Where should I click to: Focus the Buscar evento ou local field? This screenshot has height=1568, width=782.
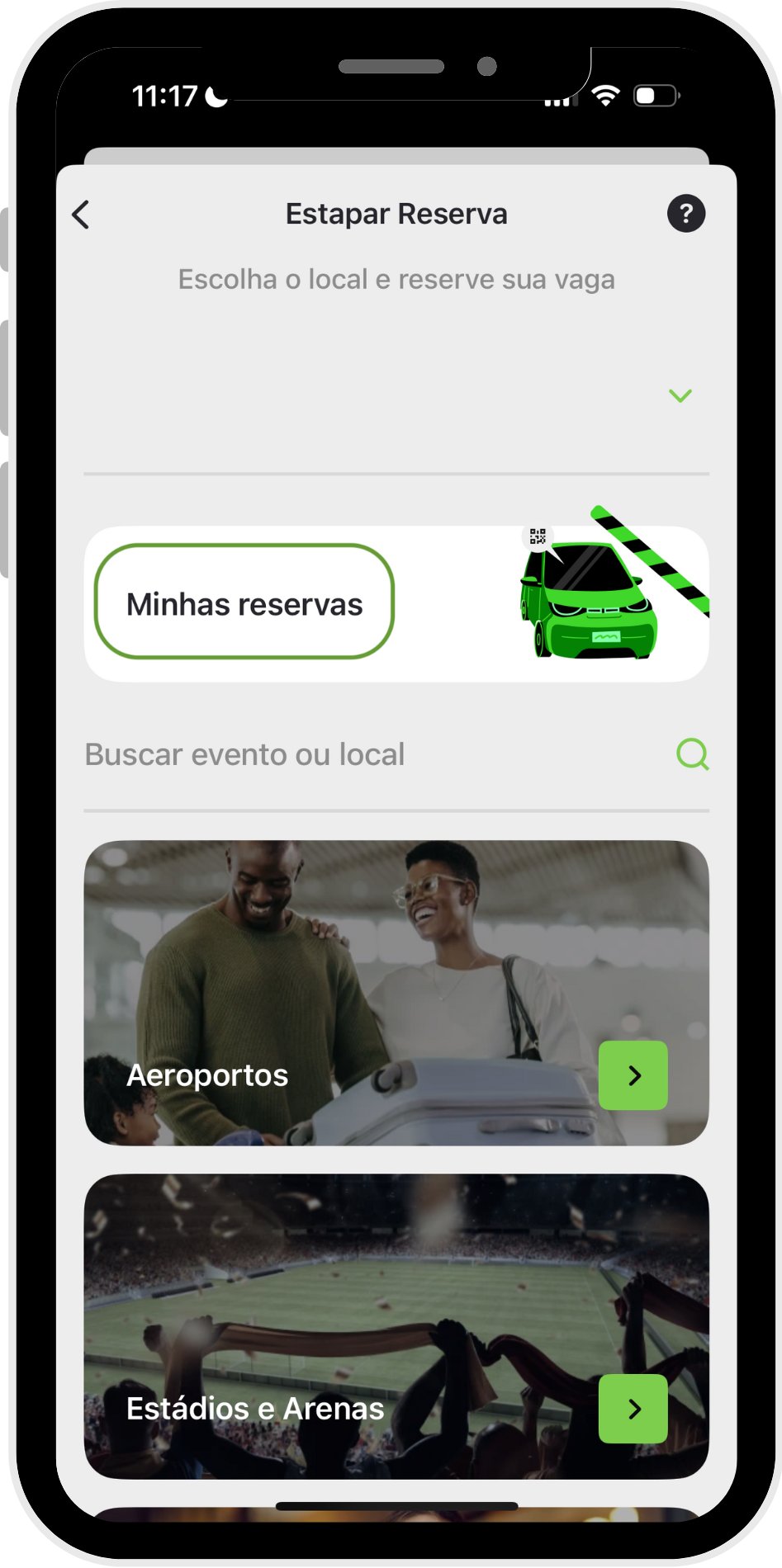pos(363,754)
